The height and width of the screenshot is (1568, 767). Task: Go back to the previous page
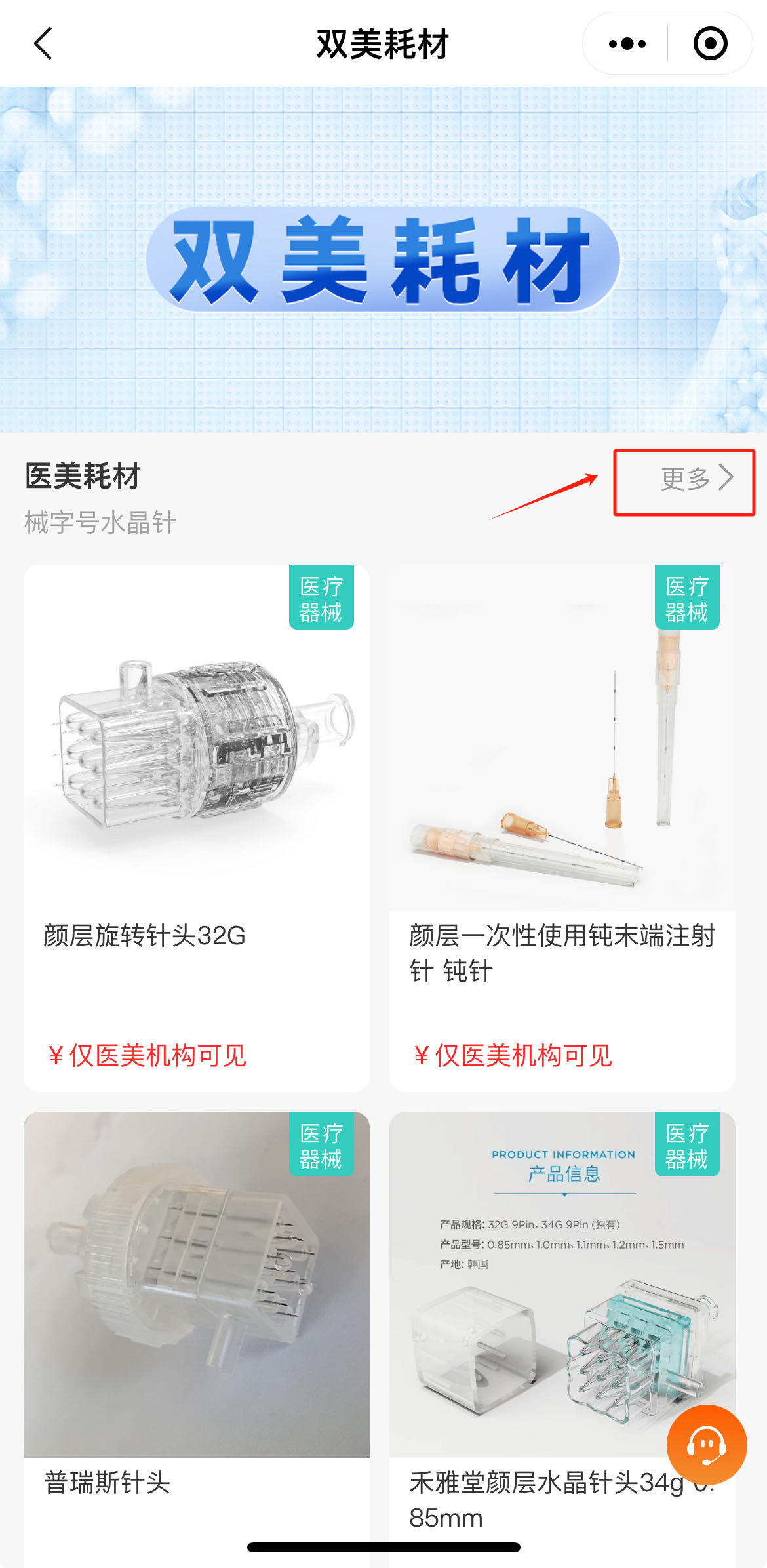(x=43, y=44)
